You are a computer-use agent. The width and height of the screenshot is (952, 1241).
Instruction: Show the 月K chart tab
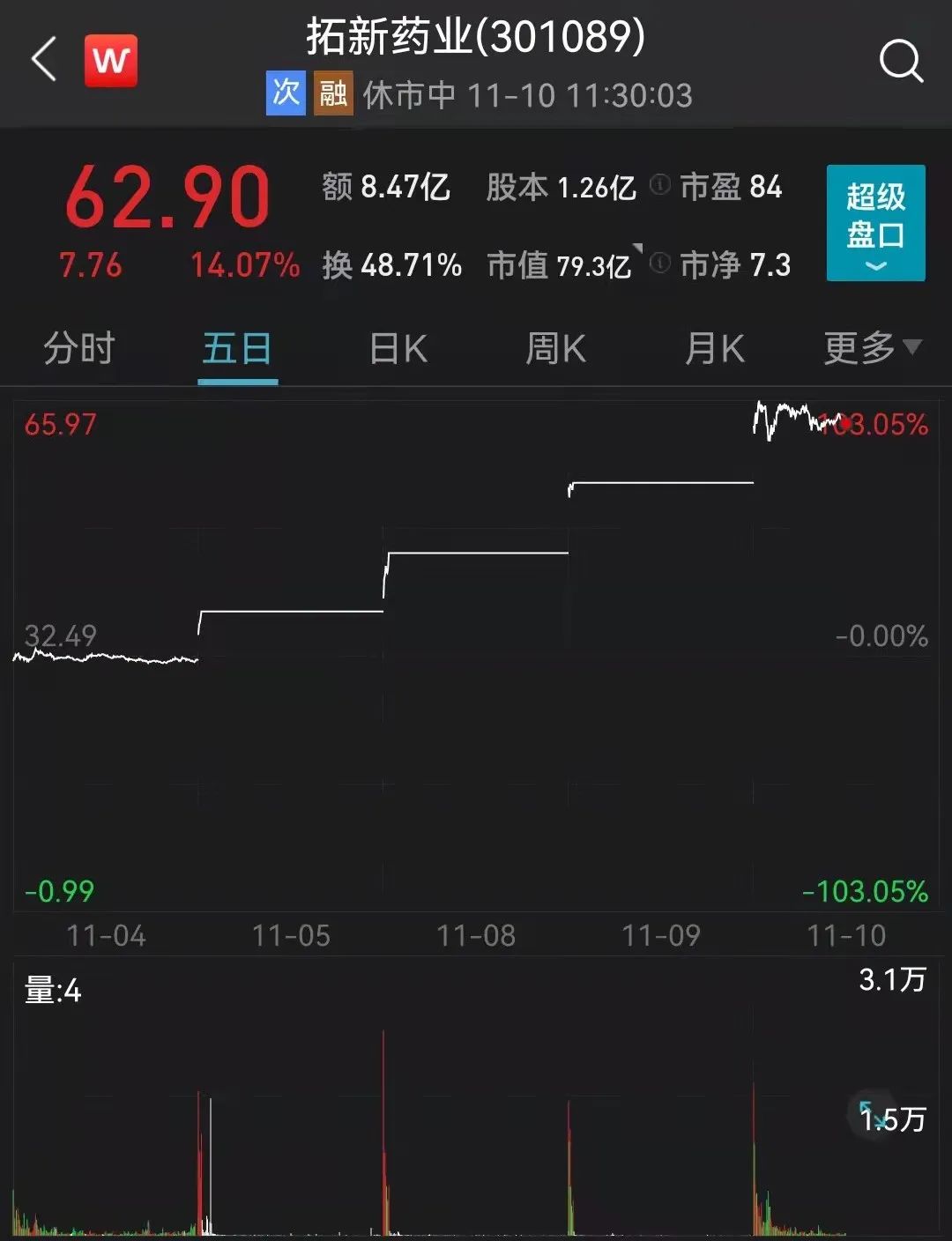click(x=714, y=349)
